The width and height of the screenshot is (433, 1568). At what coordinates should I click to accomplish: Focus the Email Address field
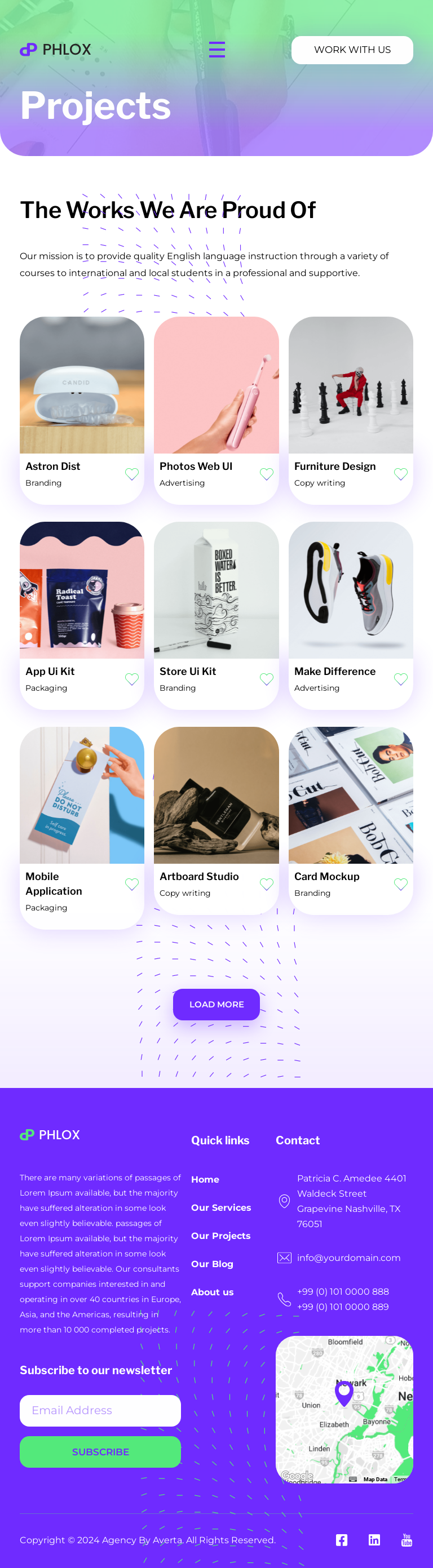coord(100,1410)
